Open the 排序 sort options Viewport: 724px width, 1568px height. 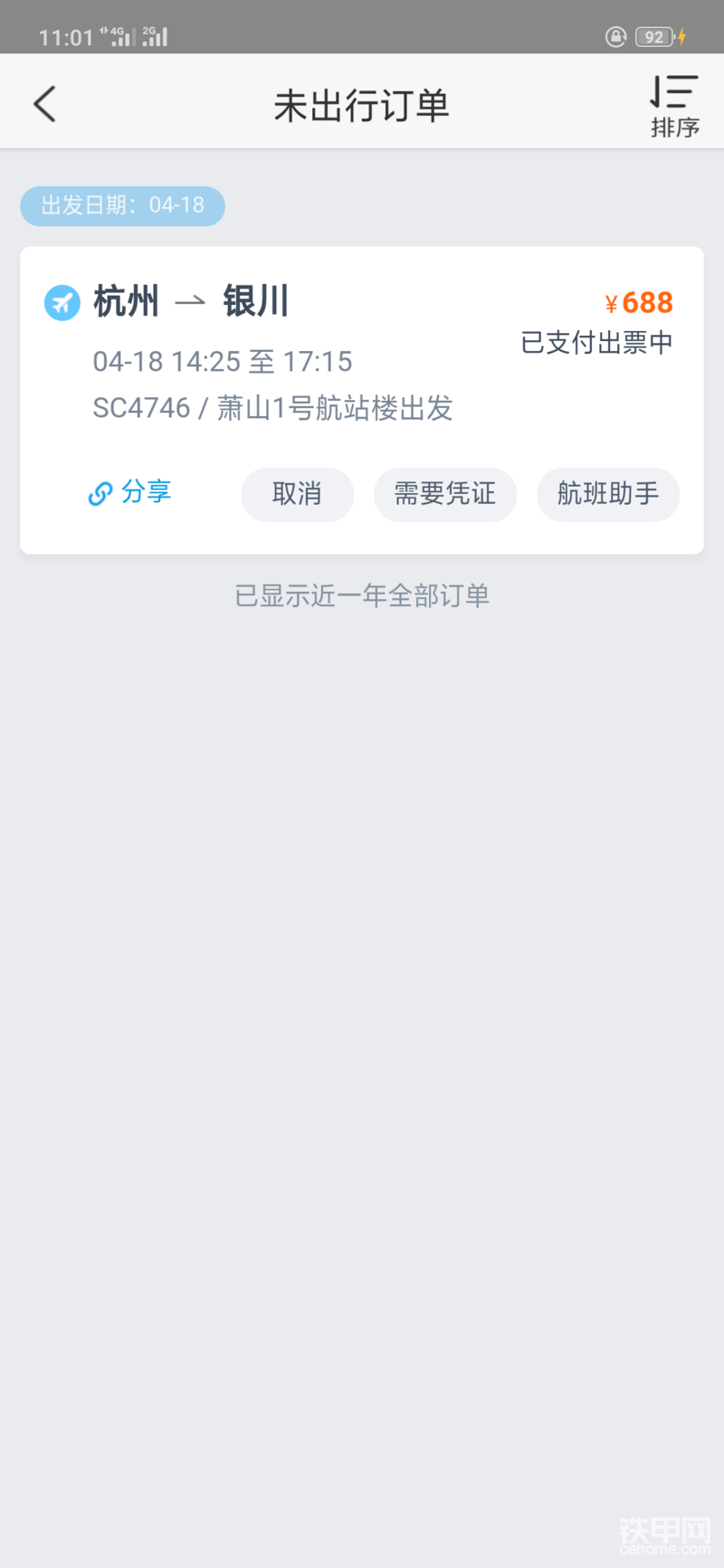(x=674, y=106)
